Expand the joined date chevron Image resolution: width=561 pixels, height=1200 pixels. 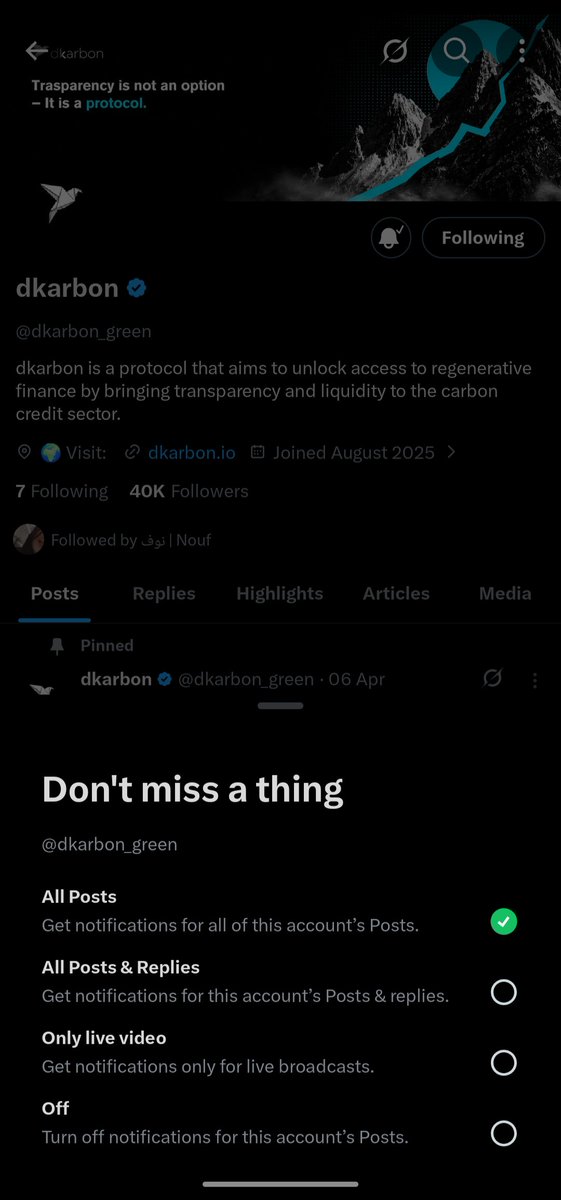pyautogui.click(x=451, y=452)
